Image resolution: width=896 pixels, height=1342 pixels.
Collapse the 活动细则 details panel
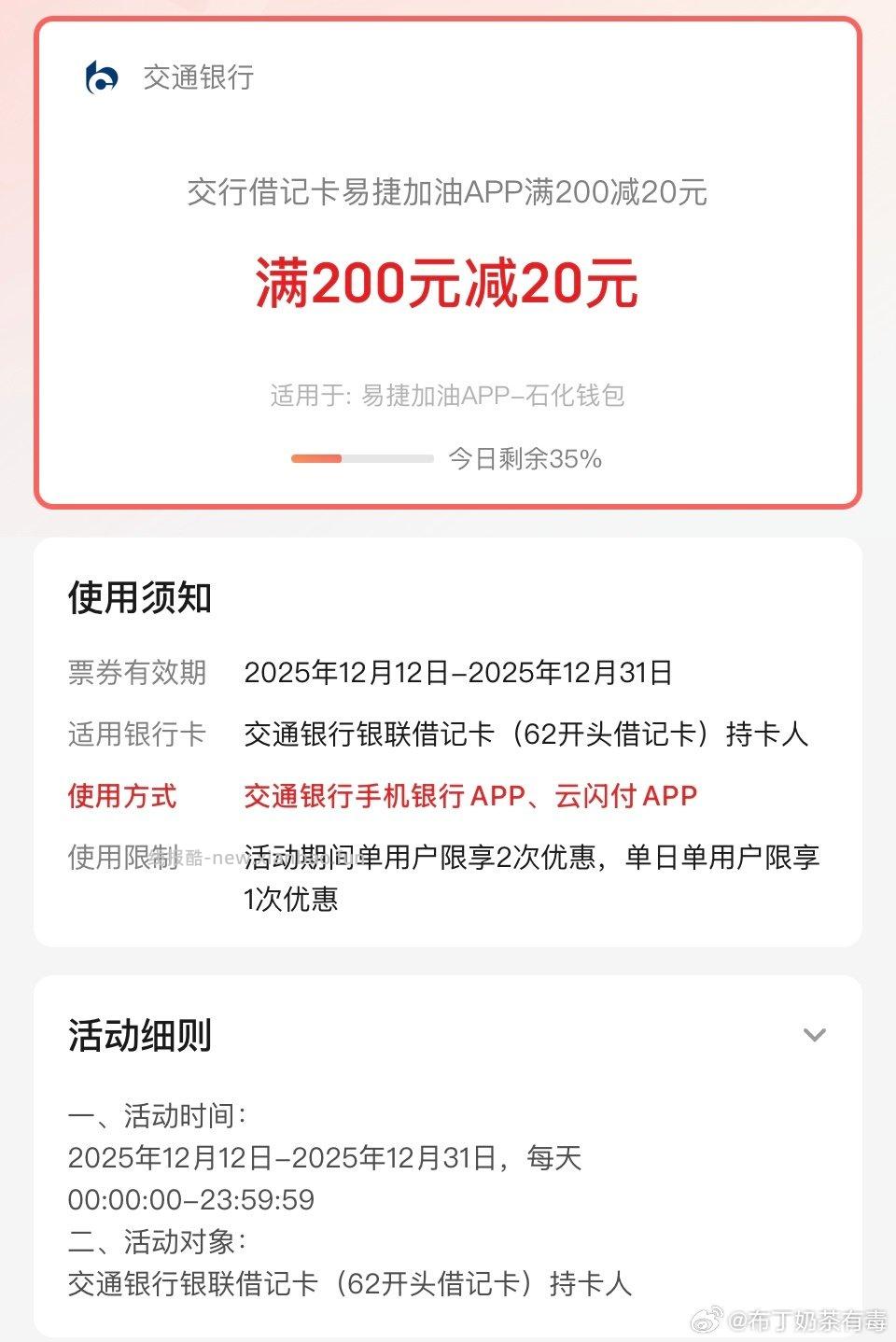click(815, 1034)
